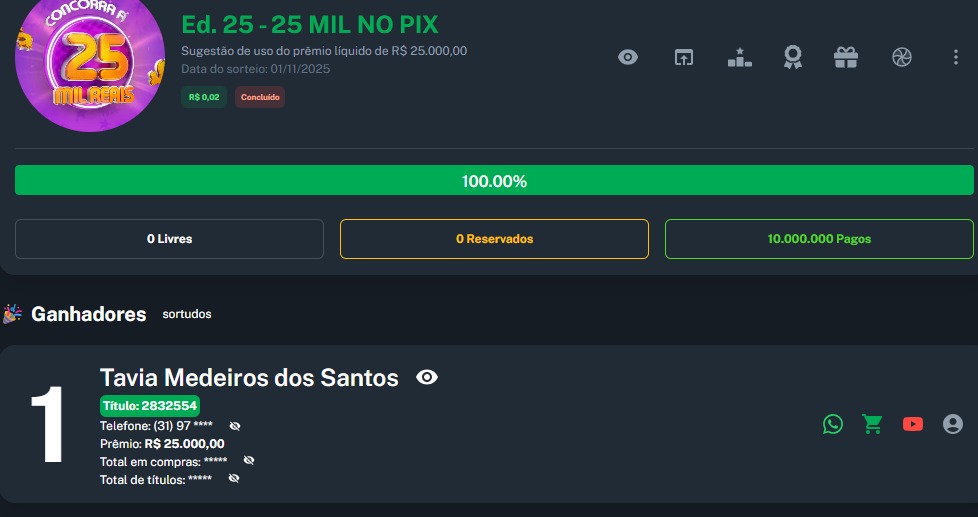Open the winner's profile account icon

coord(953,424)
